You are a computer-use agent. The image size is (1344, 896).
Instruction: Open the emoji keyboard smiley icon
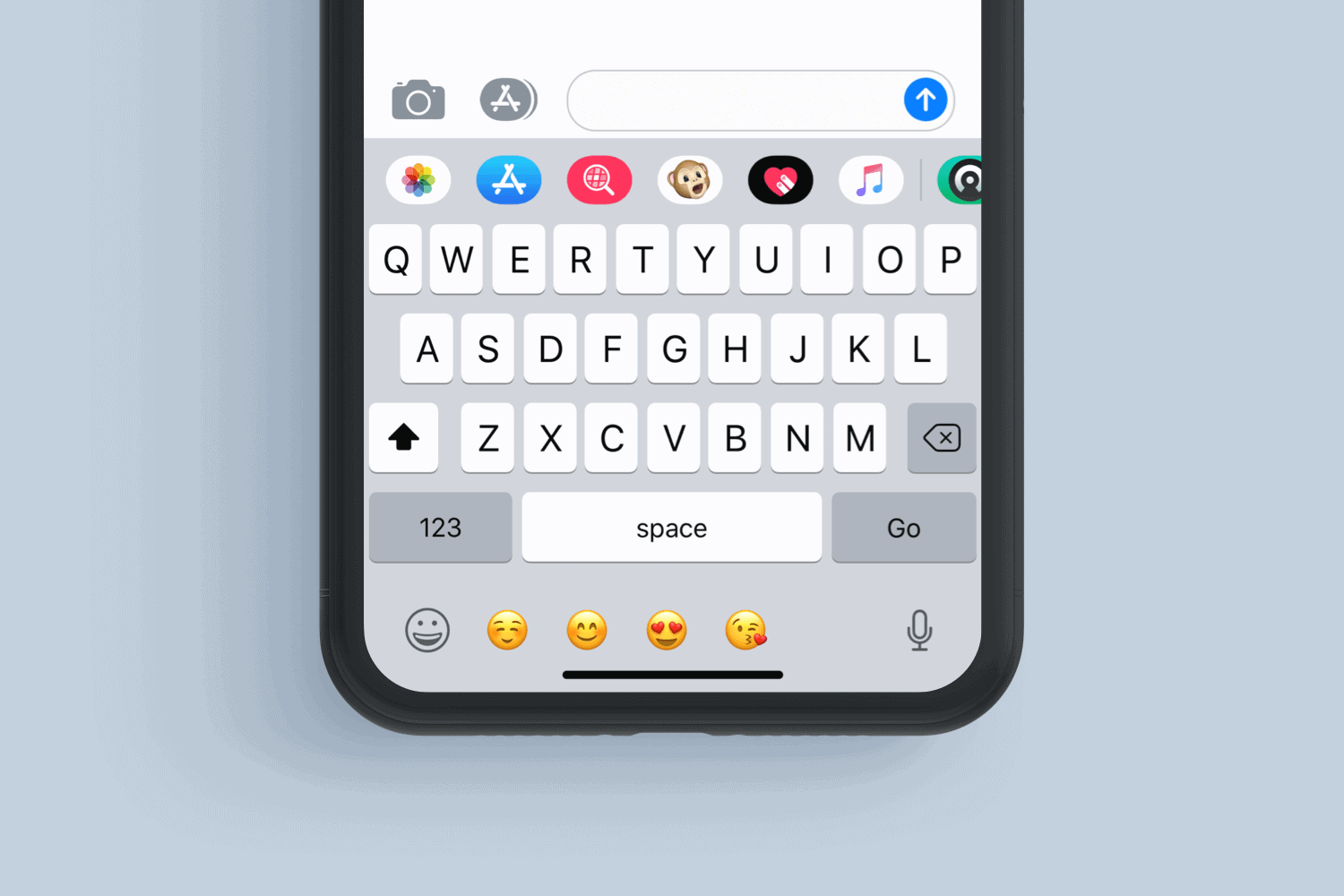[427, 631]
